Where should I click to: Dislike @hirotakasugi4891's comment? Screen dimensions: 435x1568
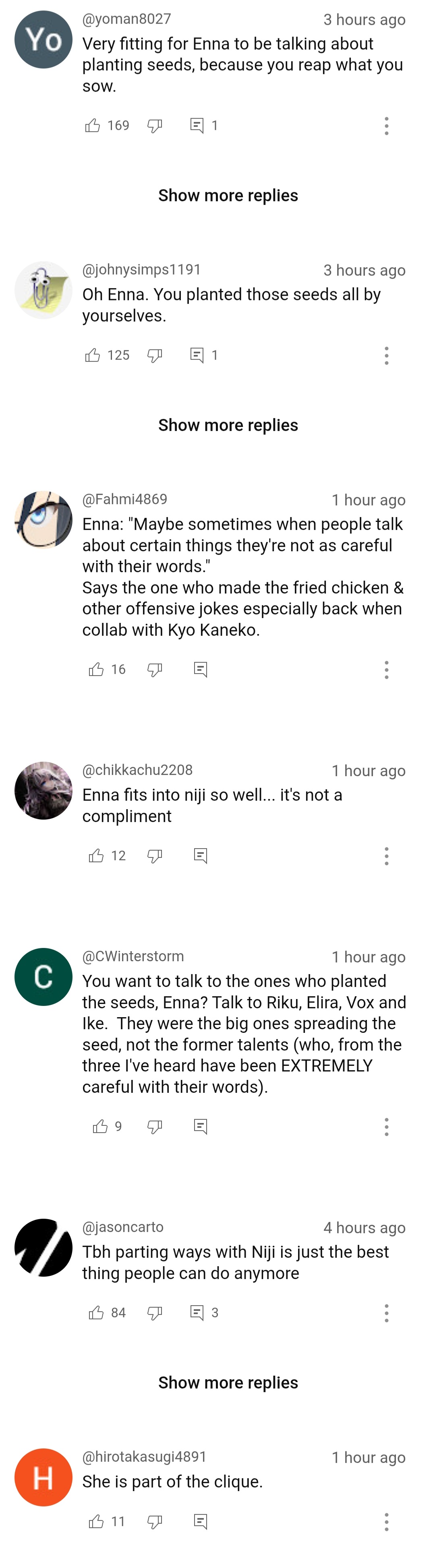click(x=155, y=1522)
